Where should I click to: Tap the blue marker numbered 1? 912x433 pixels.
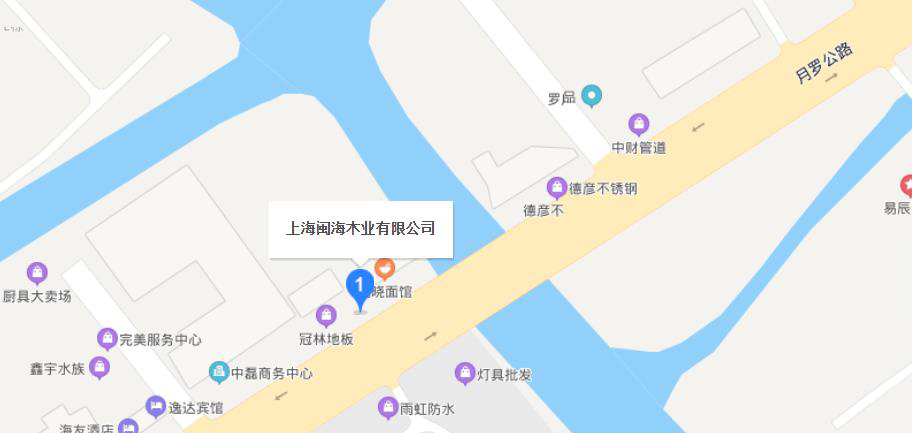360,287
